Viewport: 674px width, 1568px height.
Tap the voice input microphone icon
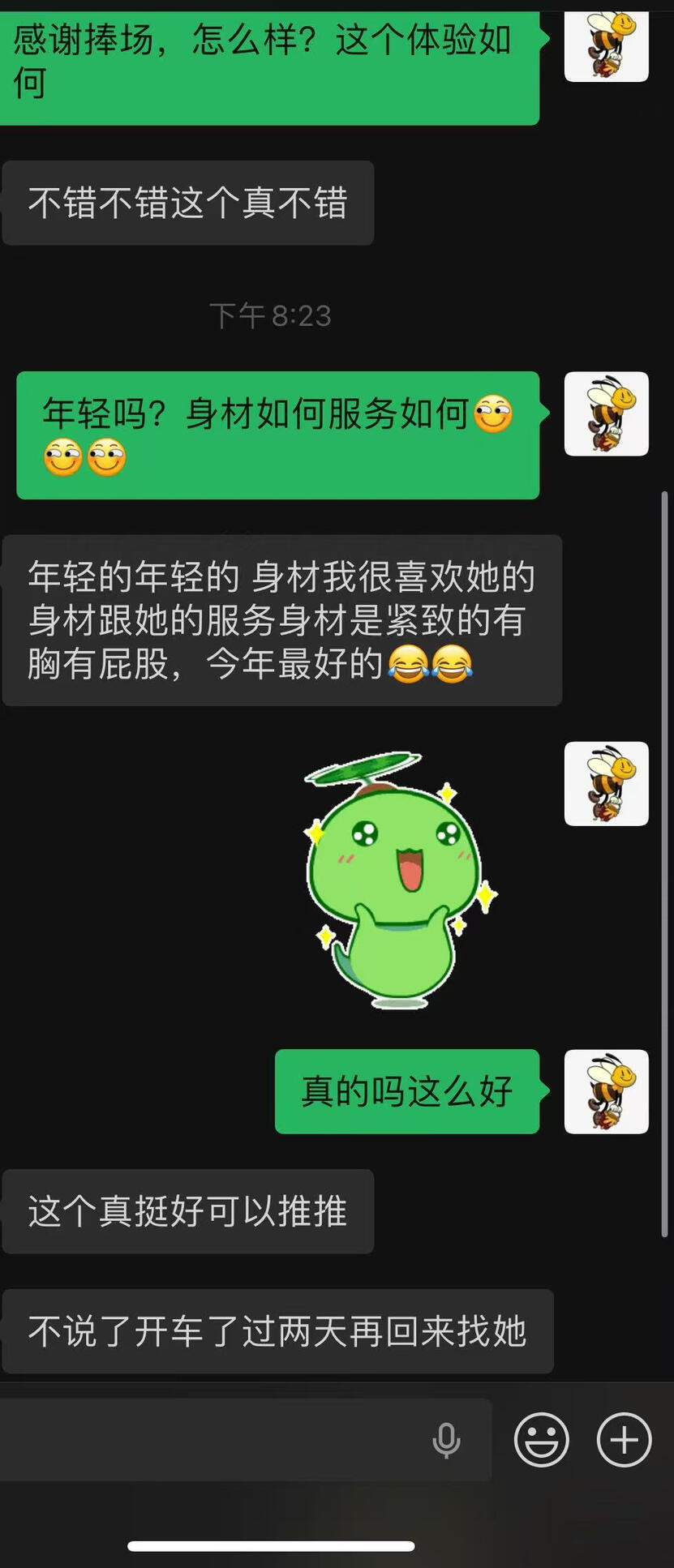(x=446, y=1440)
